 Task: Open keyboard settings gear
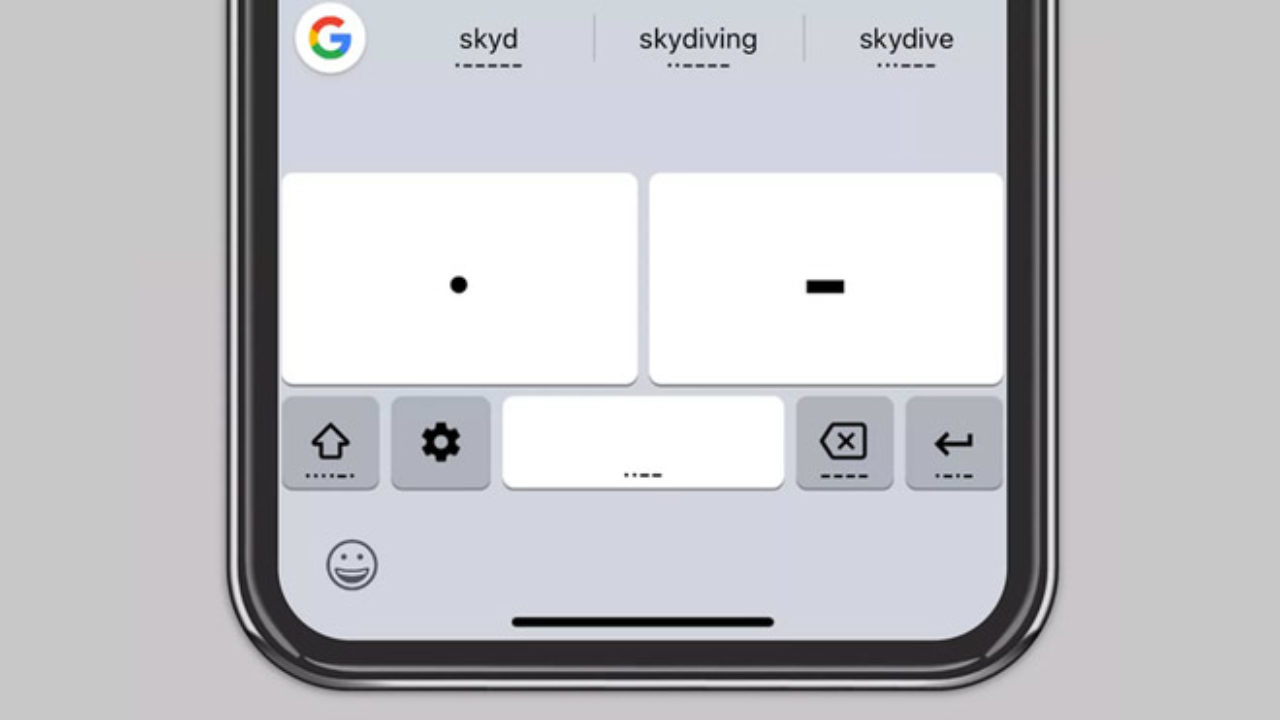click(440, 443)
